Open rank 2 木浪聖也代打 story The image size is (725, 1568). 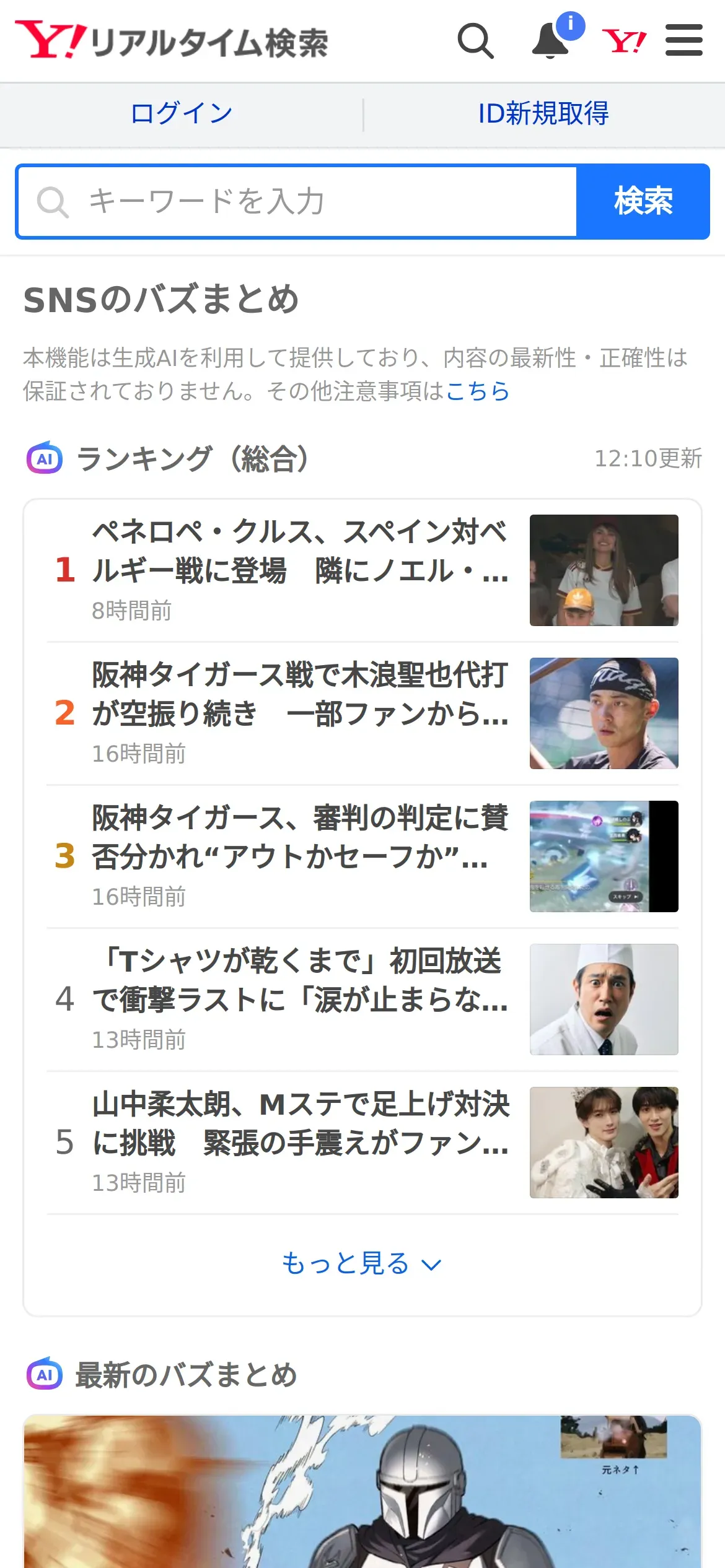362,713
